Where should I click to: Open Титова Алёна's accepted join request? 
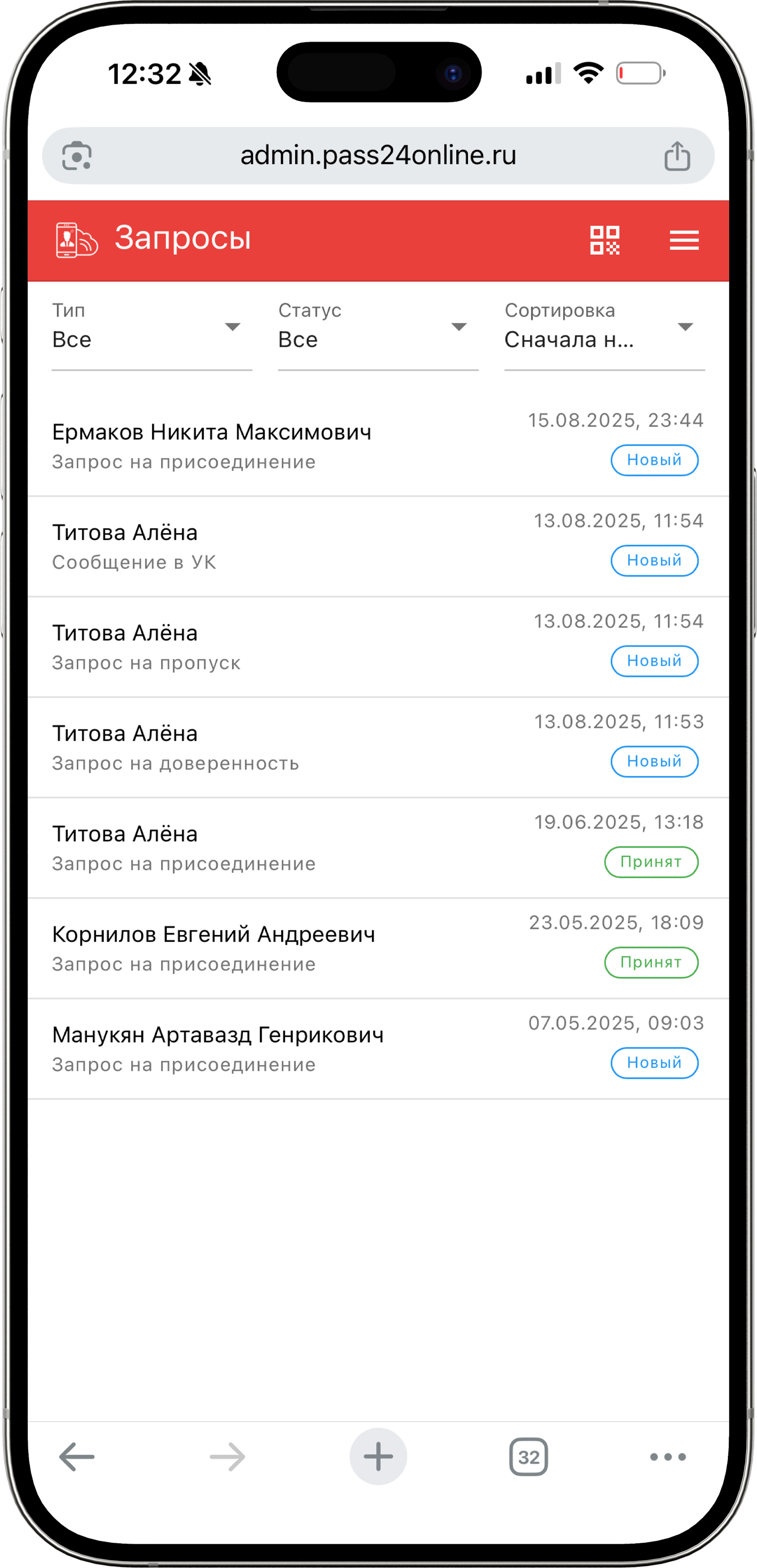(x=378, y=848)
